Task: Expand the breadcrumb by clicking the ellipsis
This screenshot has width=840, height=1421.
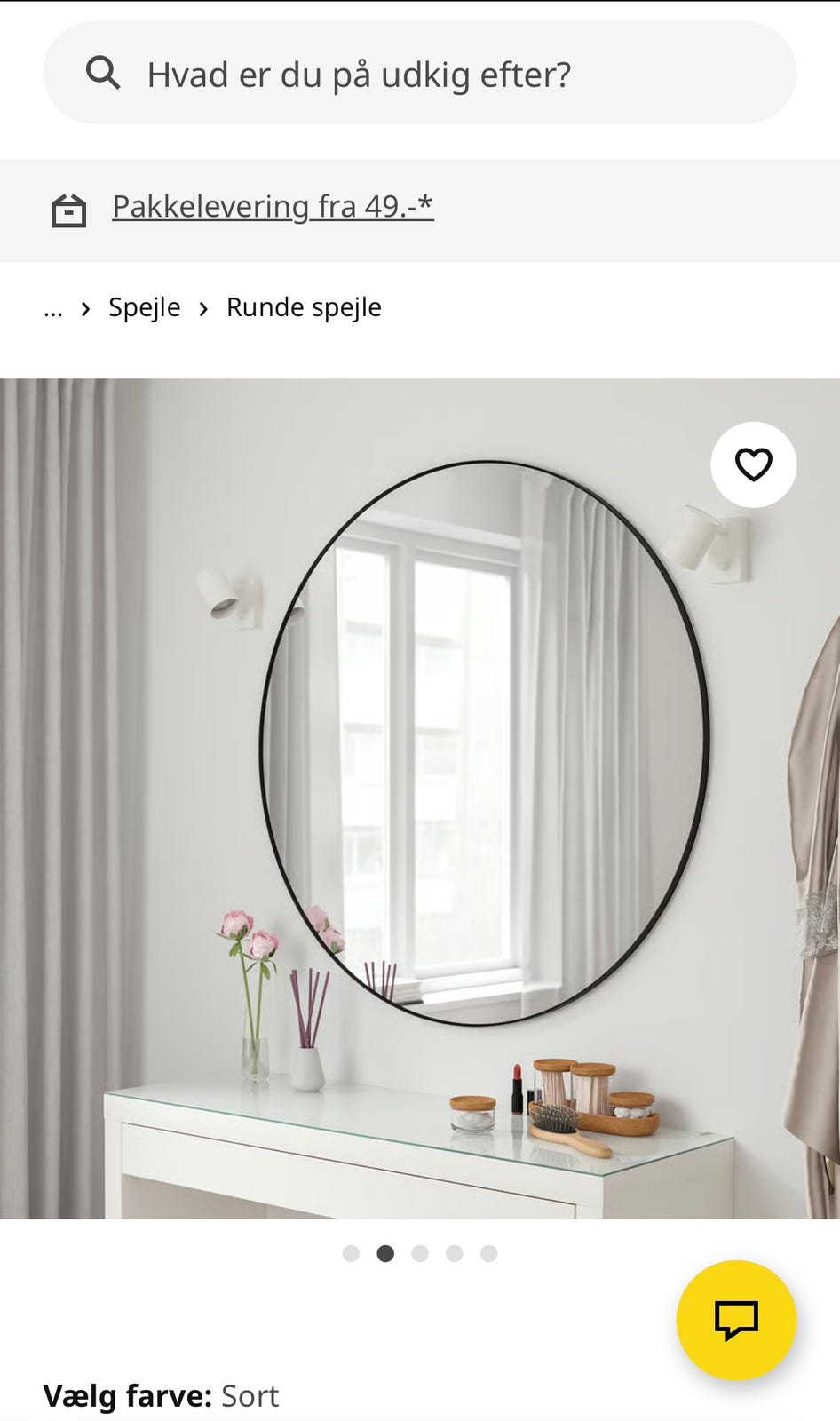Action: [x=53, y=308]
